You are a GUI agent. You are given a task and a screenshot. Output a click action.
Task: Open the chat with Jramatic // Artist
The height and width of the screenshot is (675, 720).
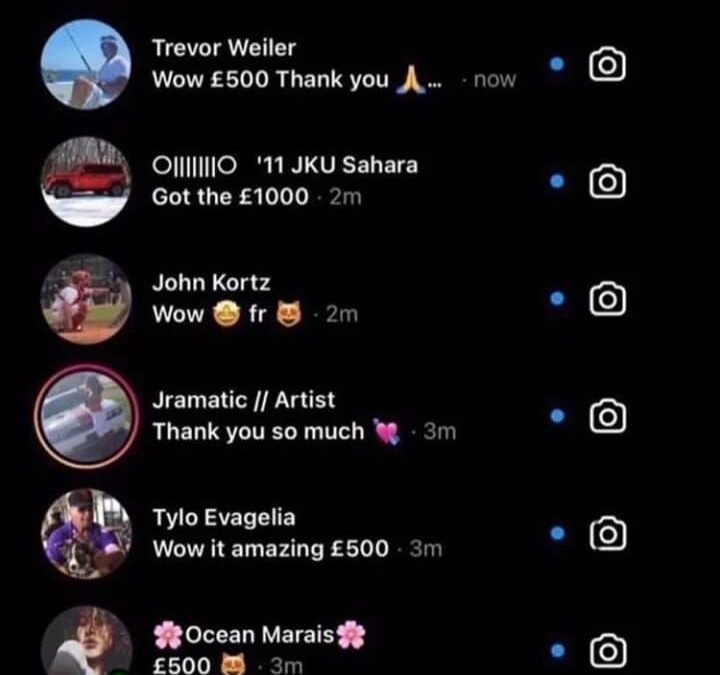point(294,416)
